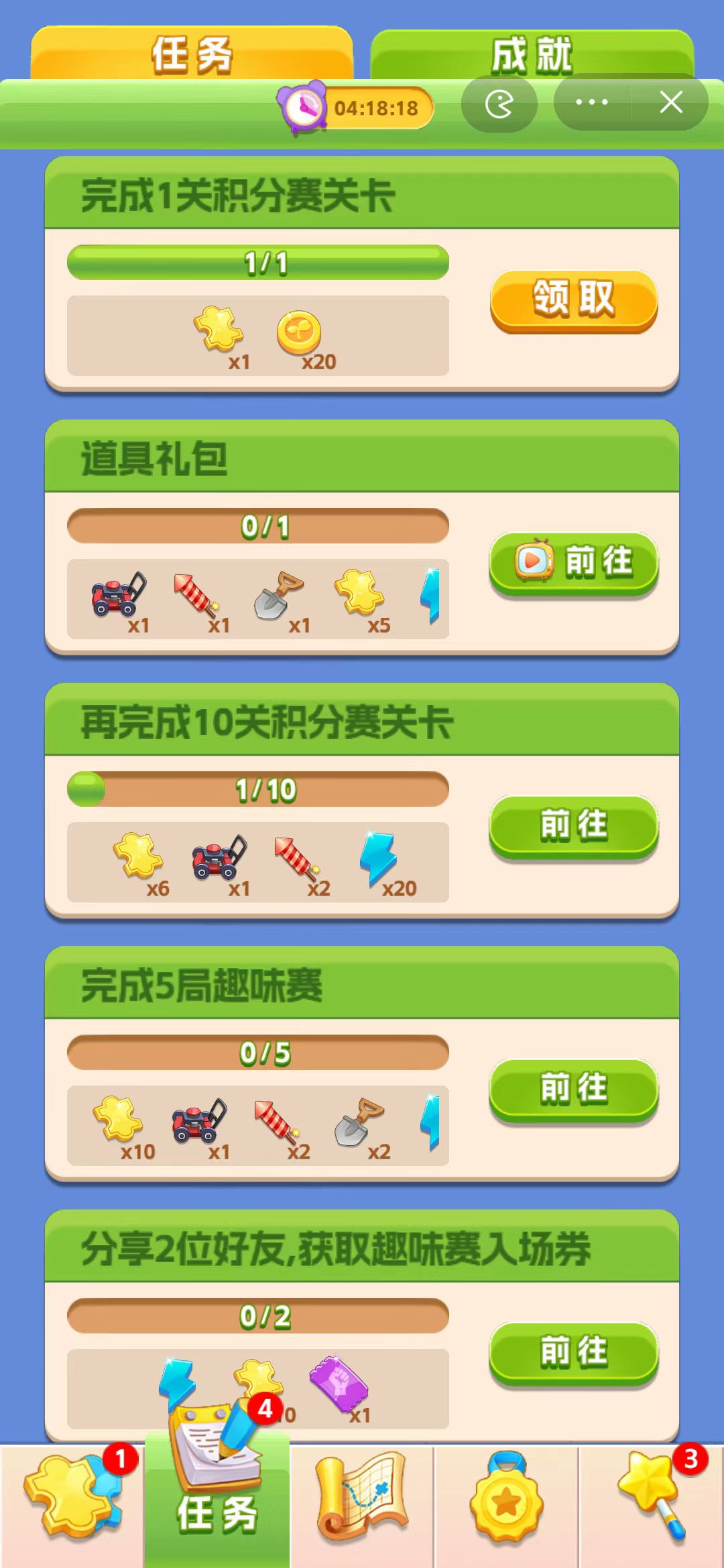This screenshot has width=724, height=1568.
Task: Go to the share-with-2-friends task
Action: tap(573, 1352)
